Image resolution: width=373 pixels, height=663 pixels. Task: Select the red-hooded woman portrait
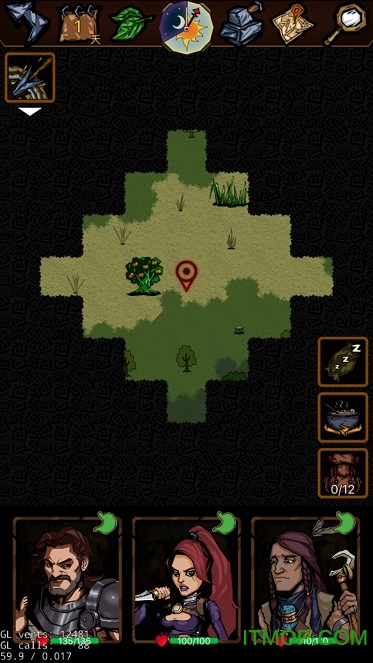tap(186, 580)
